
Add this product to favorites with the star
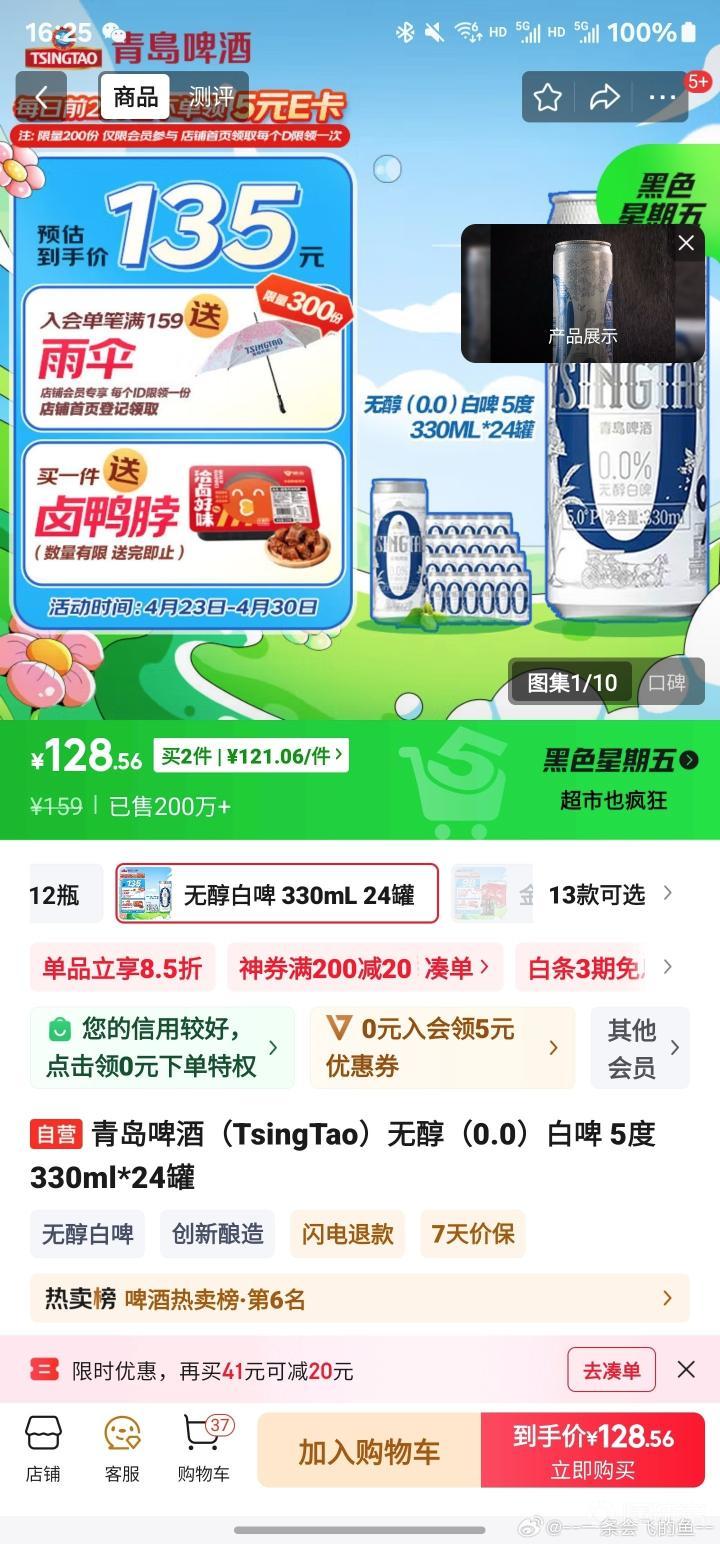(547, 97)
